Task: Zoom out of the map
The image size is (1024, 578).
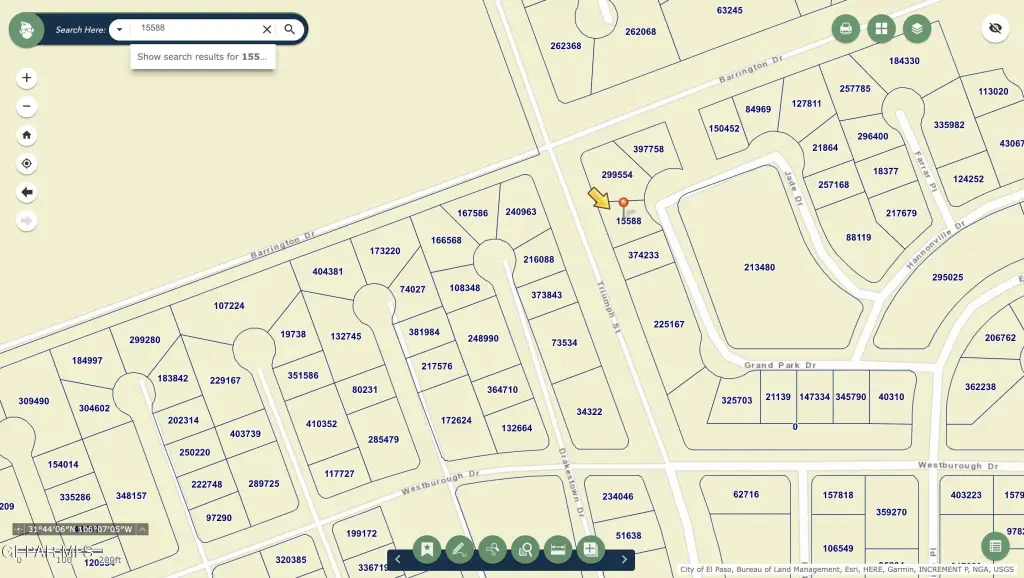Action: tap(27, 106)
